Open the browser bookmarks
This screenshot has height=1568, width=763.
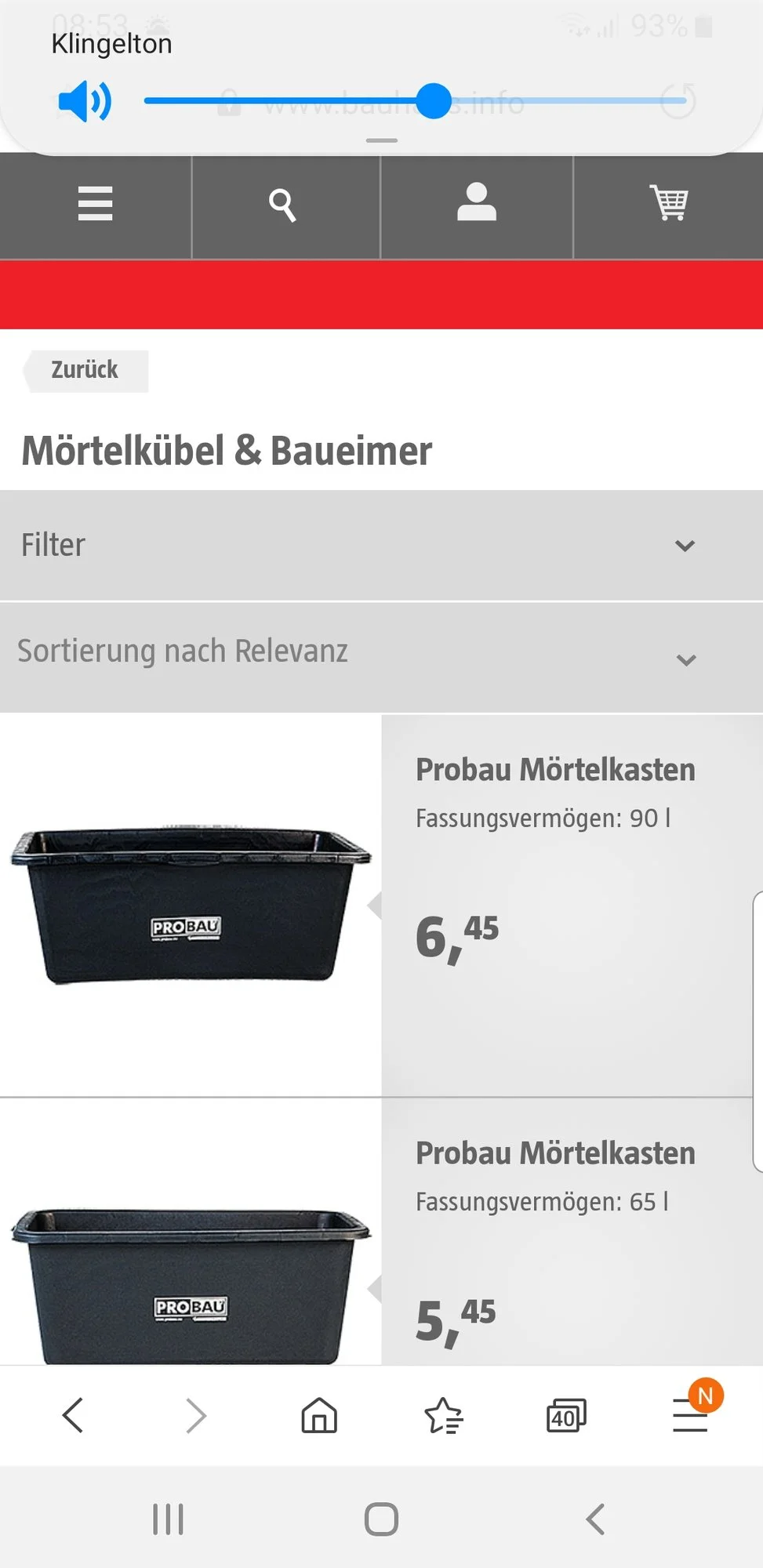click(x=443, y=1416)
